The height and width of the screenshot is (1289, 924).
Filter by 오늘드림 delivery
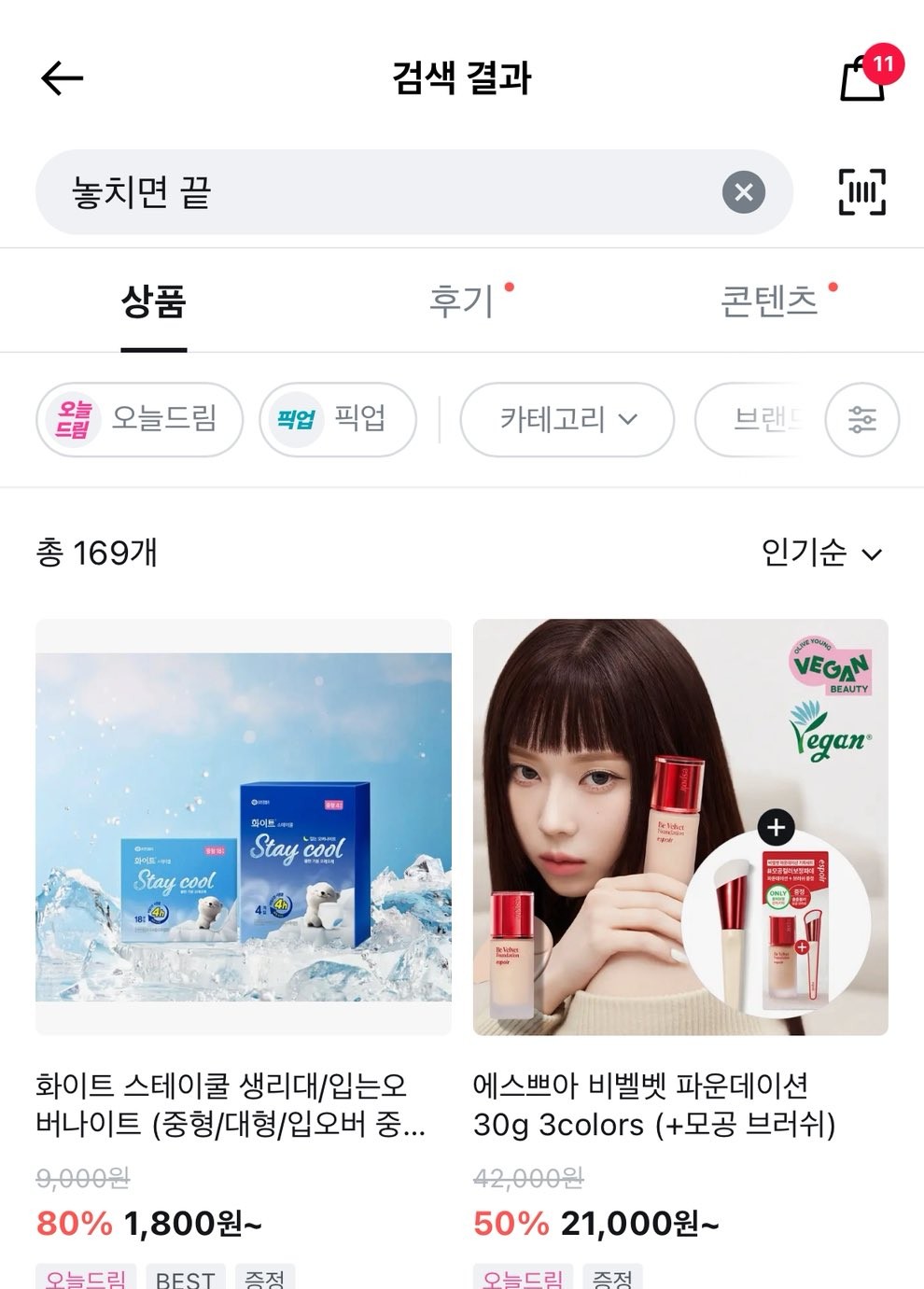pyautogui.click(x=140, y=420)
